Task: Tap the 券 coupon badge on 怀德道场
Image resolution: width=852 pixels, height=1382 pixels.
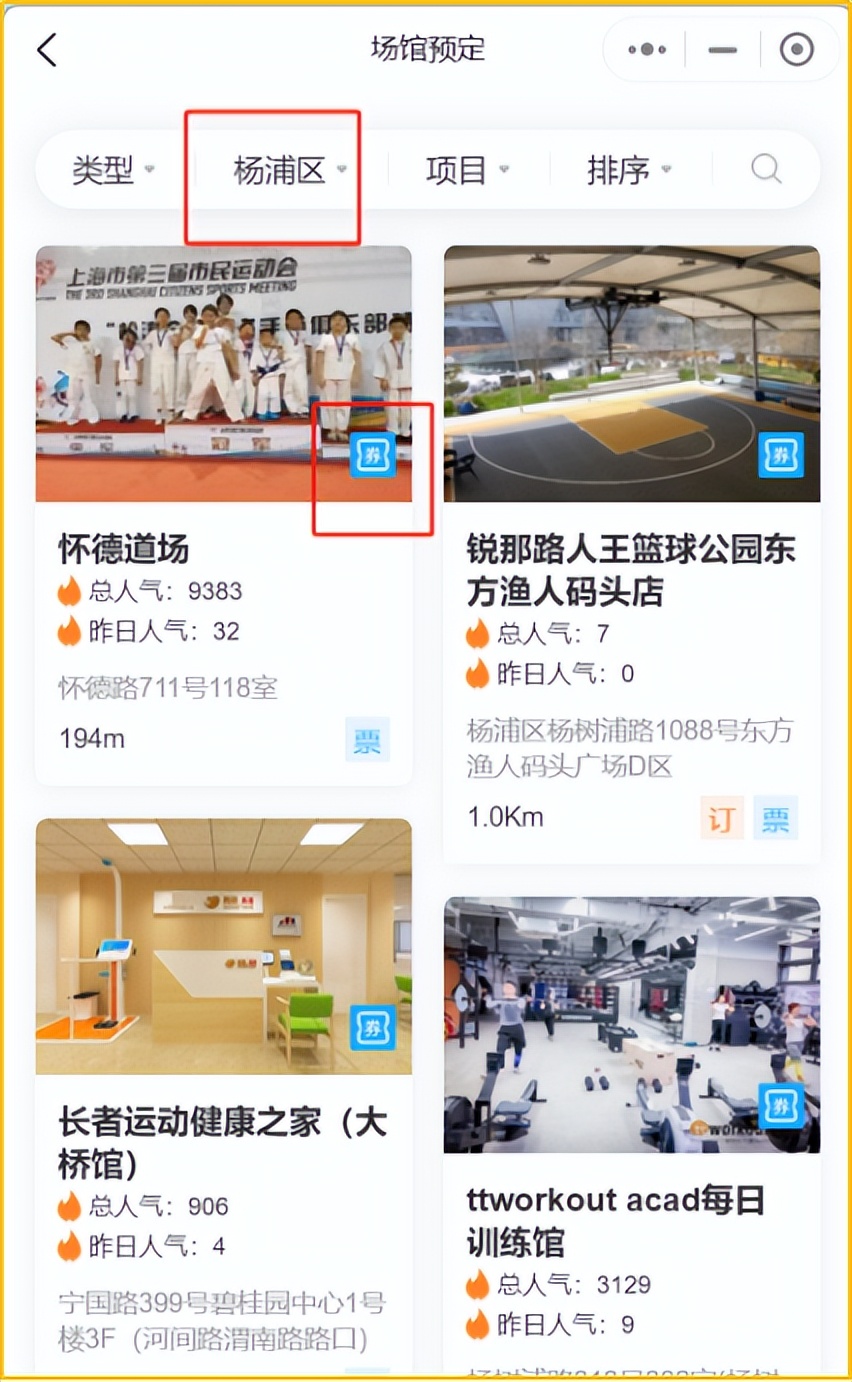Action: (x=373, y=456)
